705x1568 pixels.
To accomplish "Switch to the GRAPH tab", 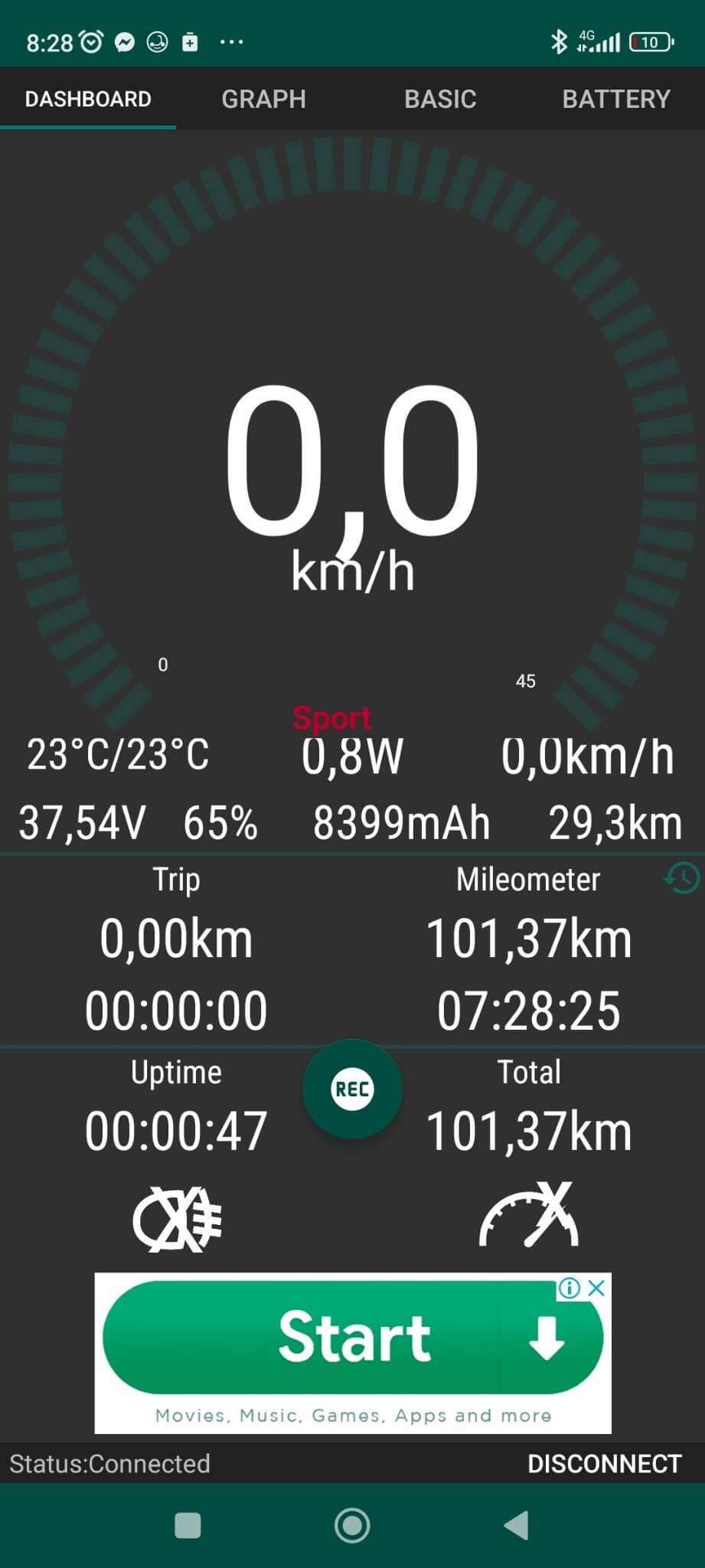I will [x=263, y=99].
